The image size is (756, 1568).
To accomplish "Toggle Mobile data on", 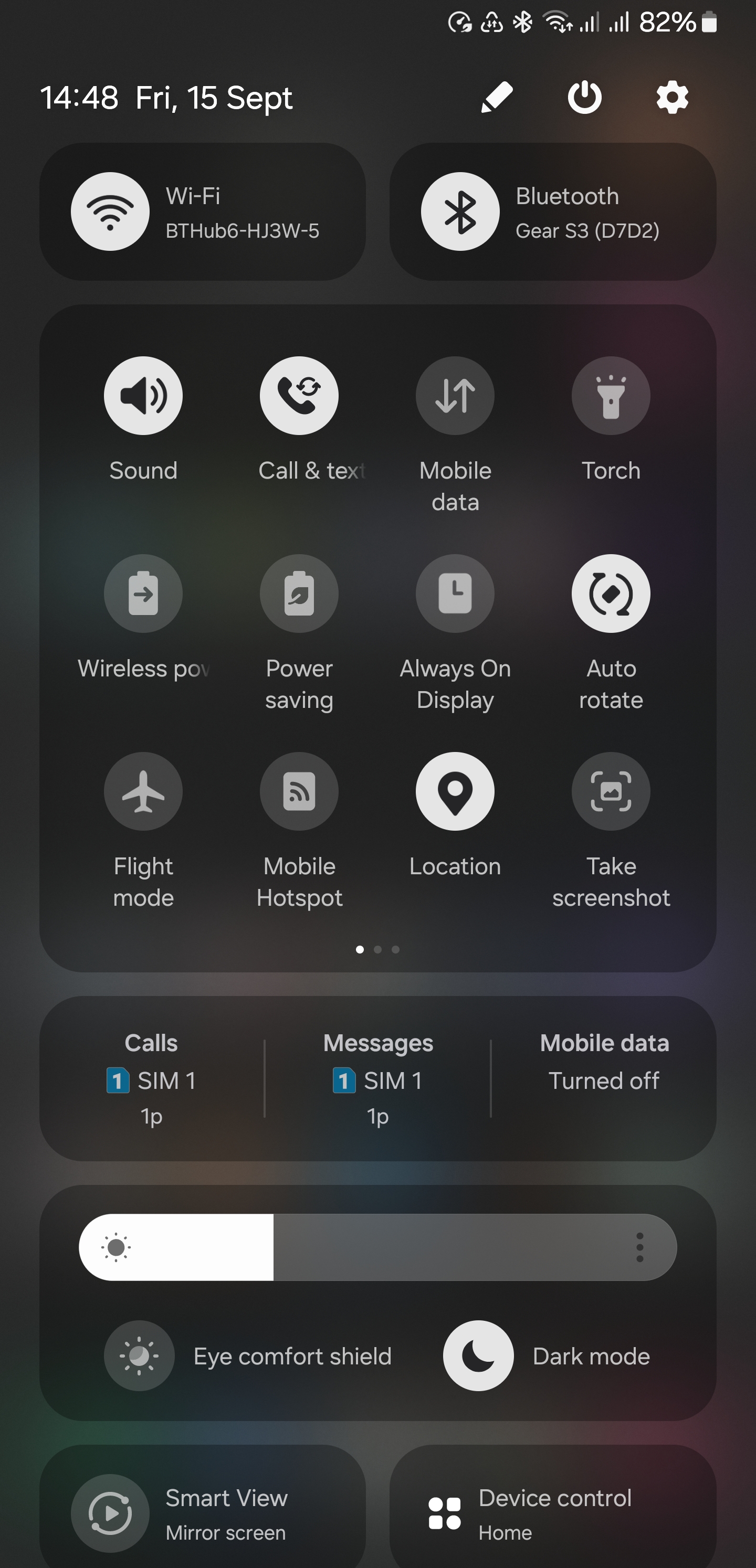I will 455,396.
